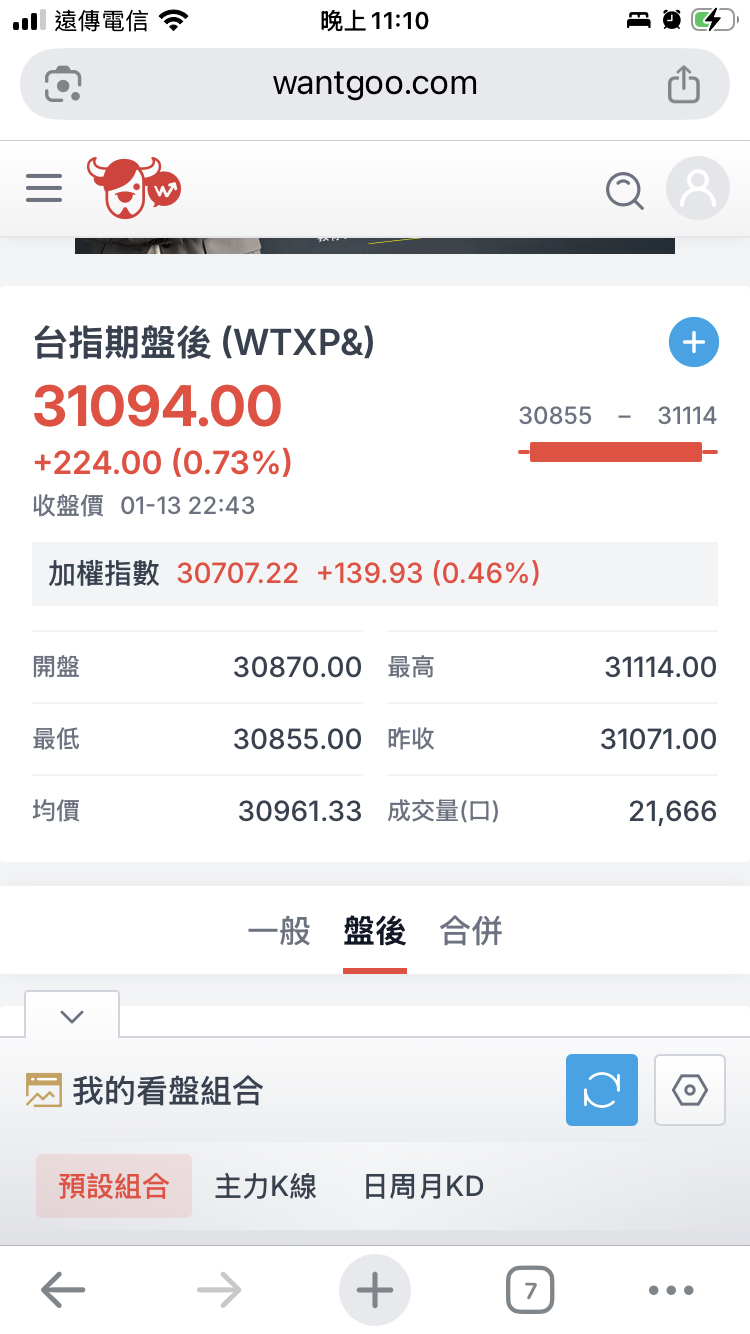The height and width of the screenshot is (1334, 750).
Task: Select the 盤後 tab
Action: click(x=375, y=932)
